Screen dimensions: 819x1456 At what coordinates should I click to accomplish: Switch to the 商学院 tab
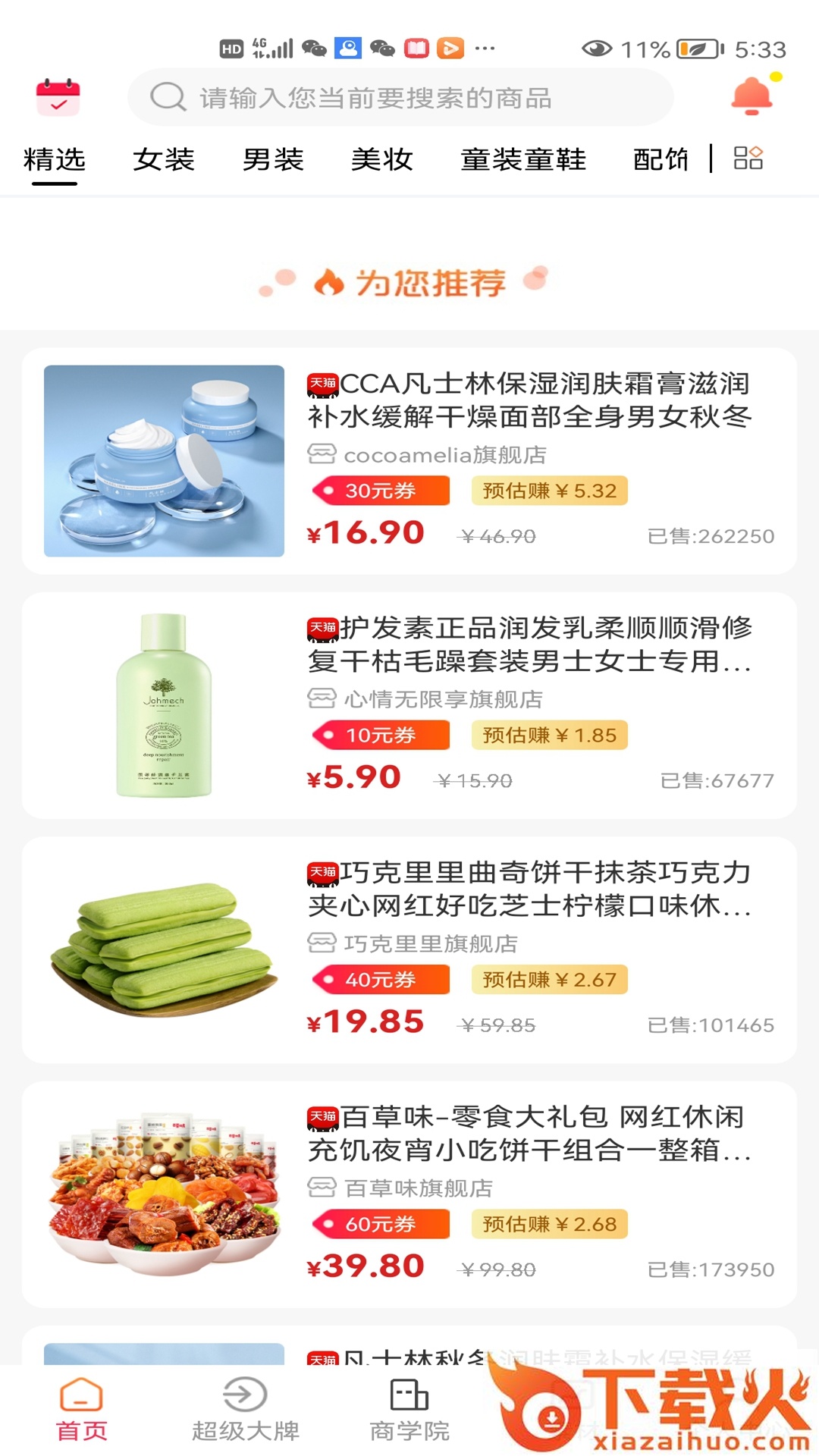tap(409, 1410)
